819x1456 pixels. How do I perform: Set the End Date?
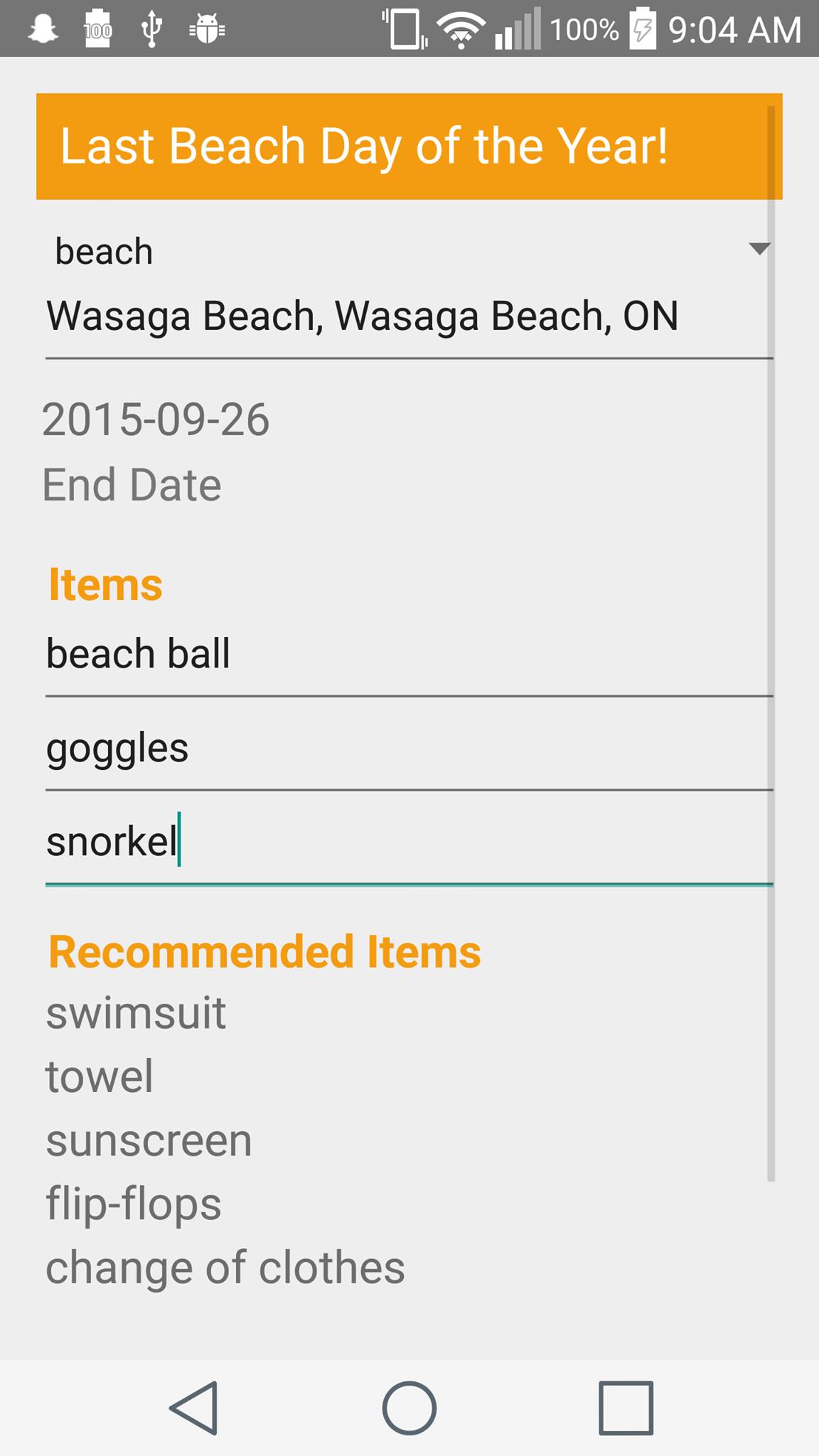click(132, 485)
